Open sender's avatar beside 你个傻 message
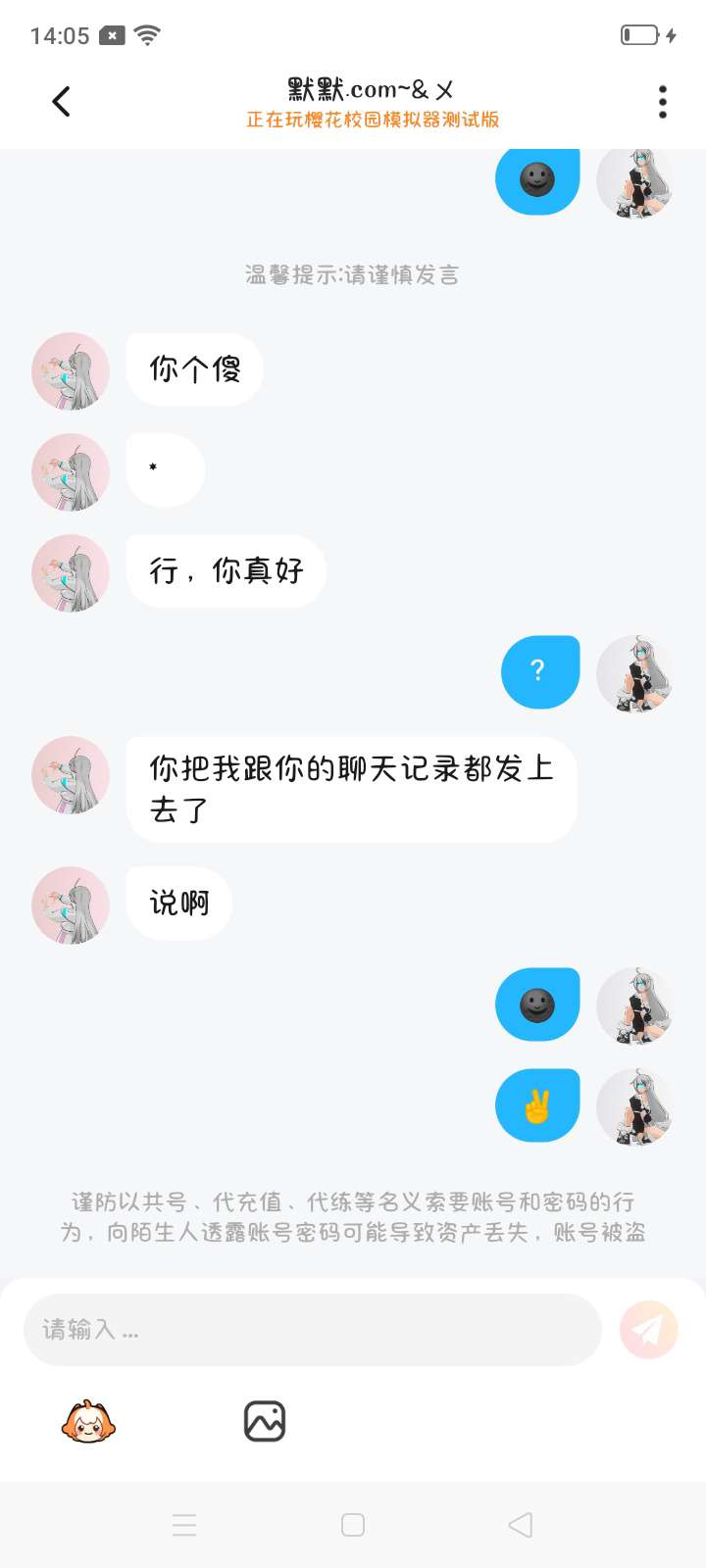Image resolution: width=706 pixels, height=1568 pixels. (x=71, y=371)
